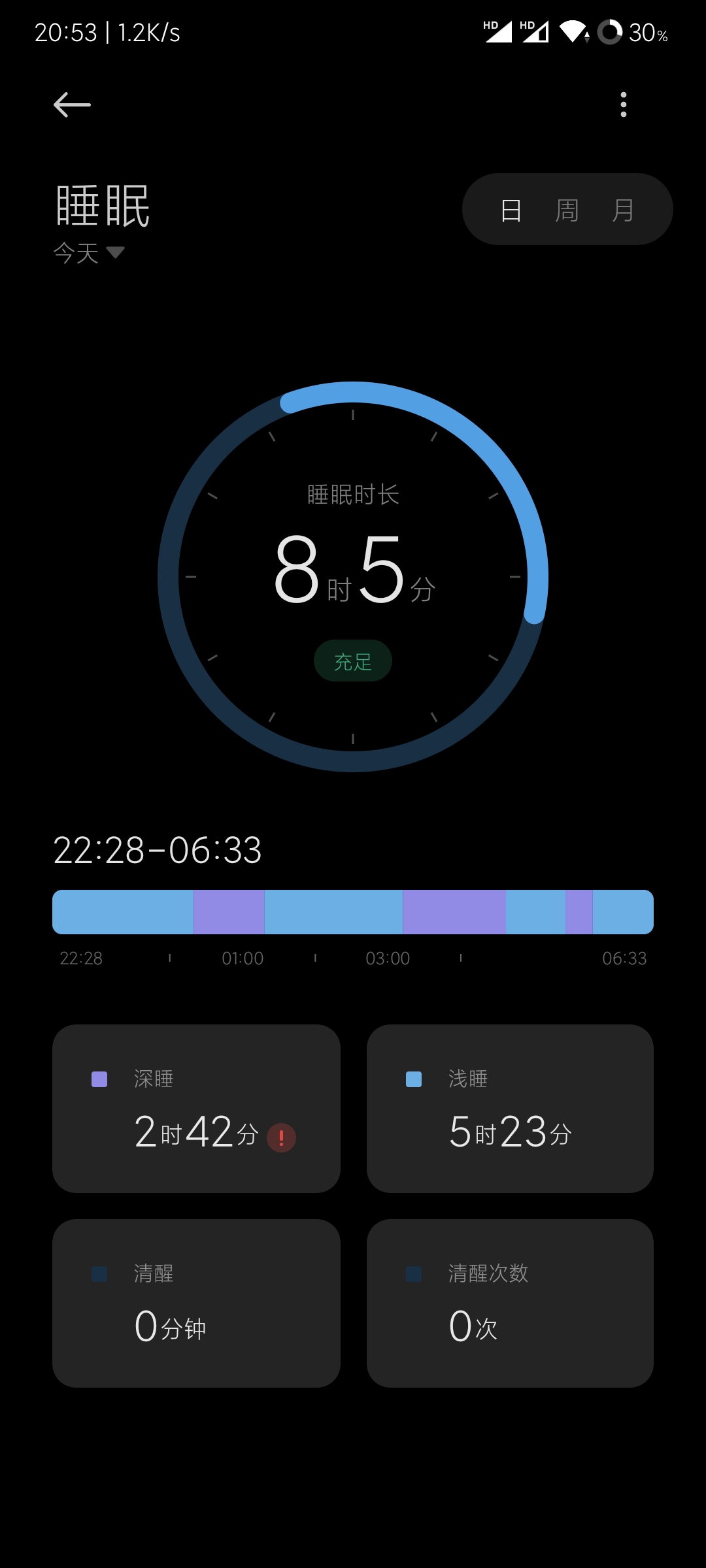Tap the red warning icon on 深睡

[x=281, y=1137]
